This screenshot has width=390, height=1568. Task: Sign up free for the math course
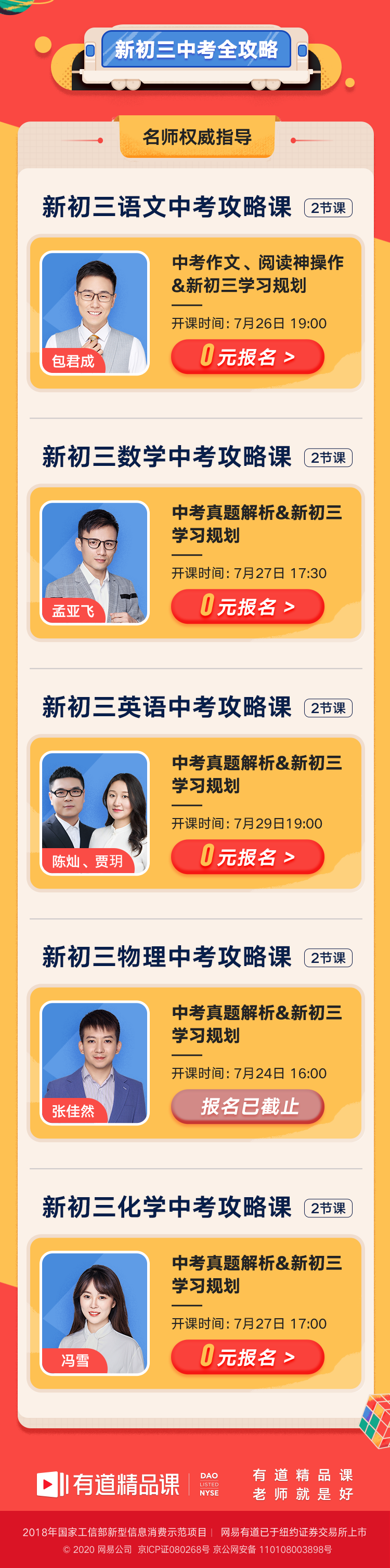click(x=248, y=606)
